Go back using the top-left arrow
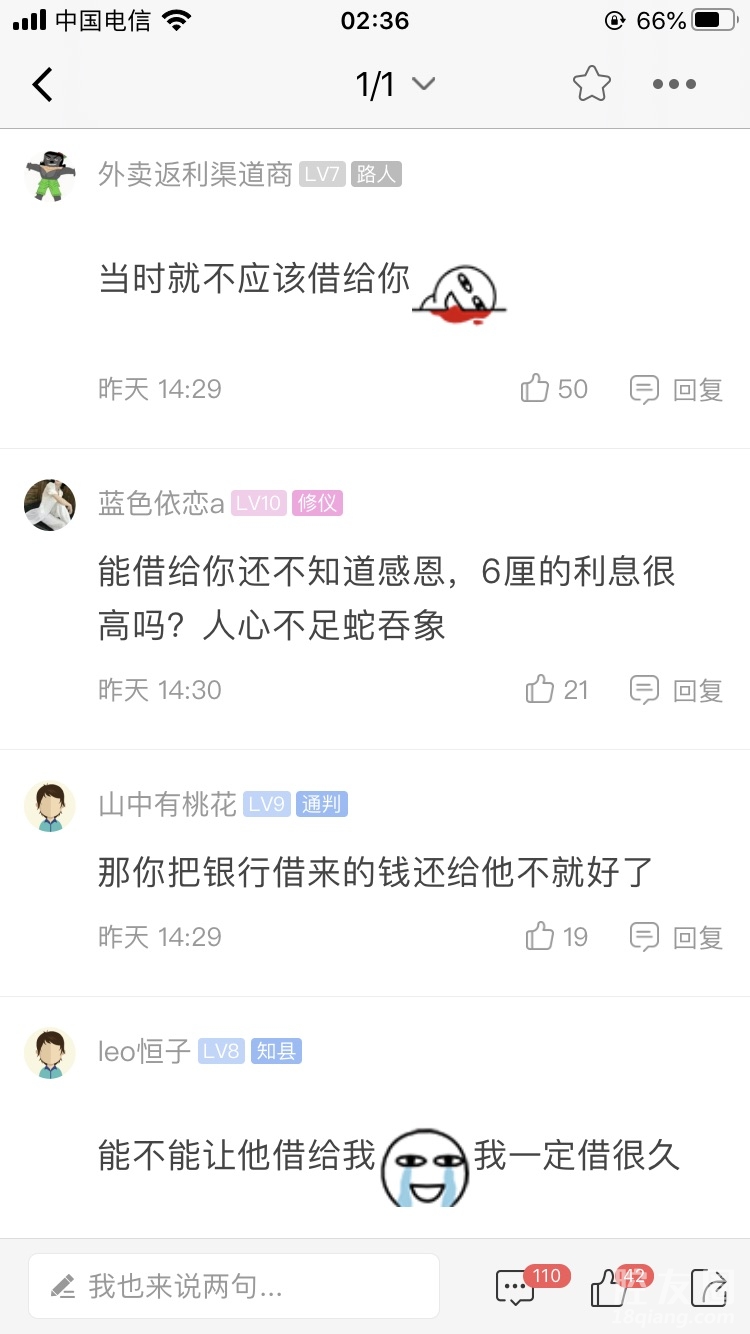 [x=42, y=85]
